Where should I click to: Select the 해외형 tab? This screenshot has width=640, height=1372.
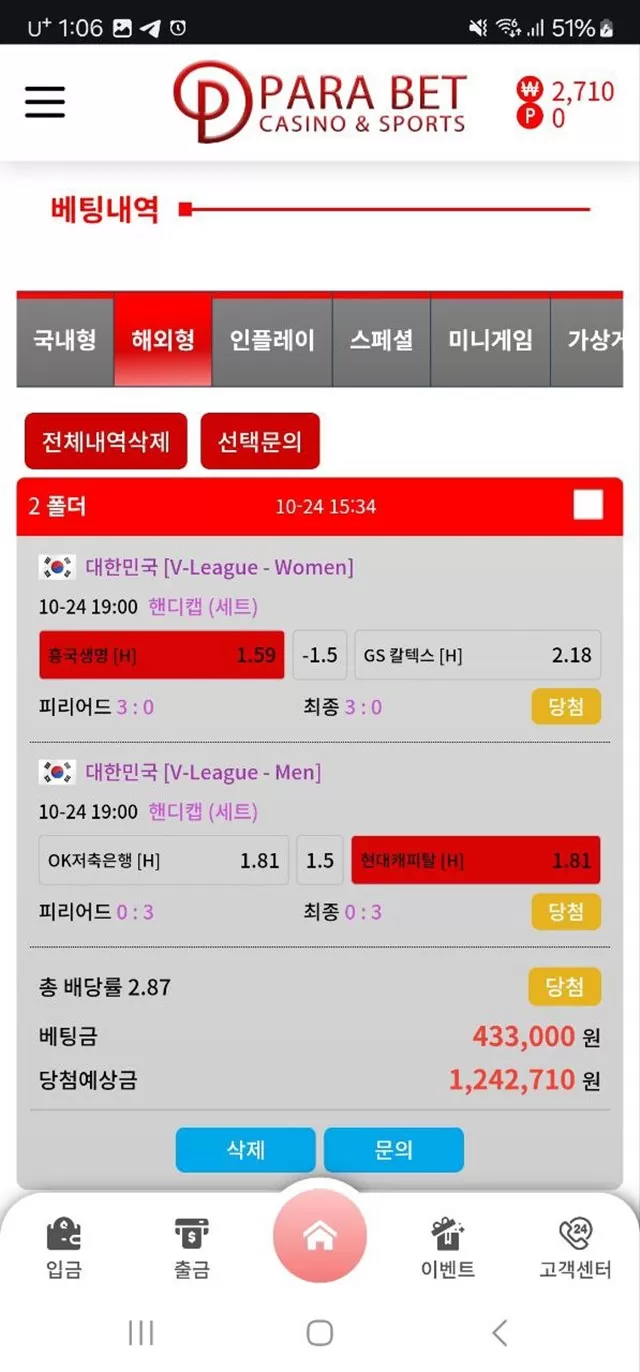click(x=163, y=341)
